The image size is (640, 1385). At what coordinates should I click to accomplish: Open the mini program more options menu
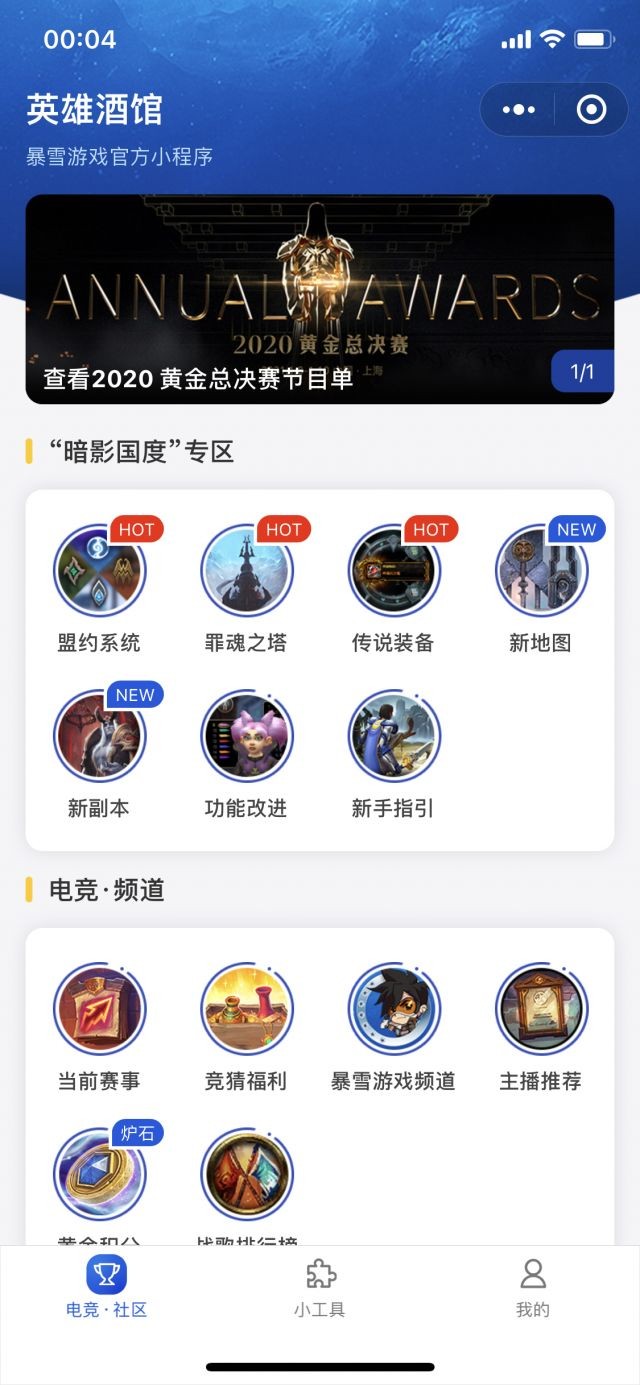518,110
